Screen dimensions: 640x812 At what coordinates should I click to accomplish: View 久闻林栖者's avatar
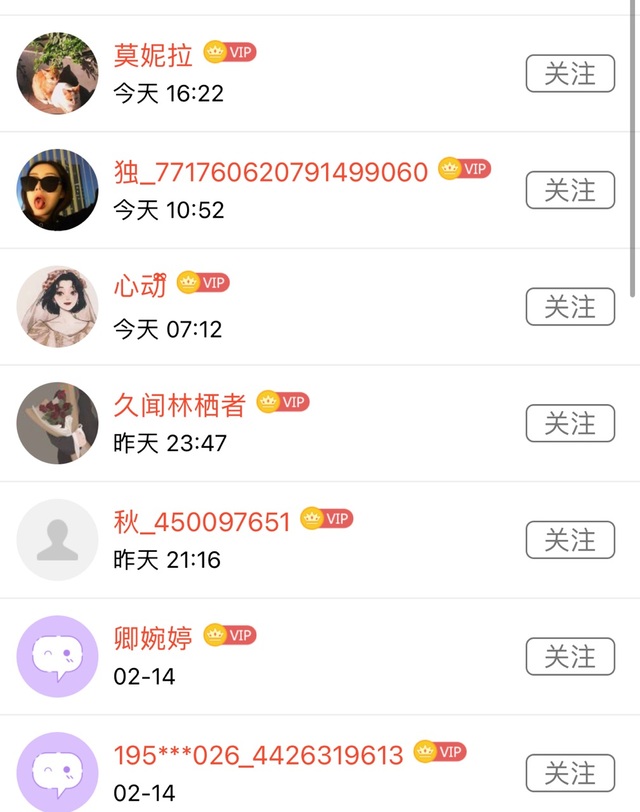coord(57,423)
